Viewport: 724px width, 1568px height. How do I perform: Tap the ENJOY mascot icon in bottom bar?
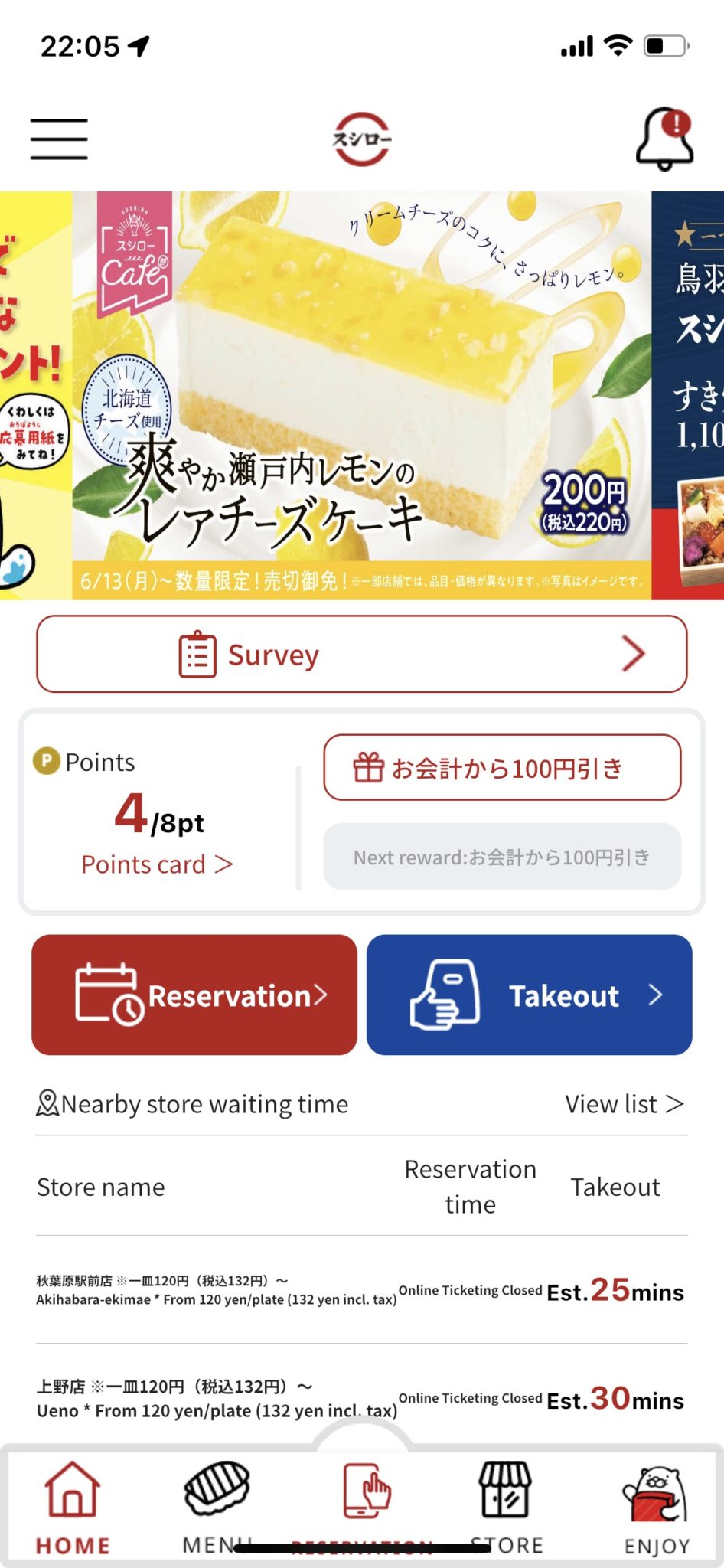657,1489
